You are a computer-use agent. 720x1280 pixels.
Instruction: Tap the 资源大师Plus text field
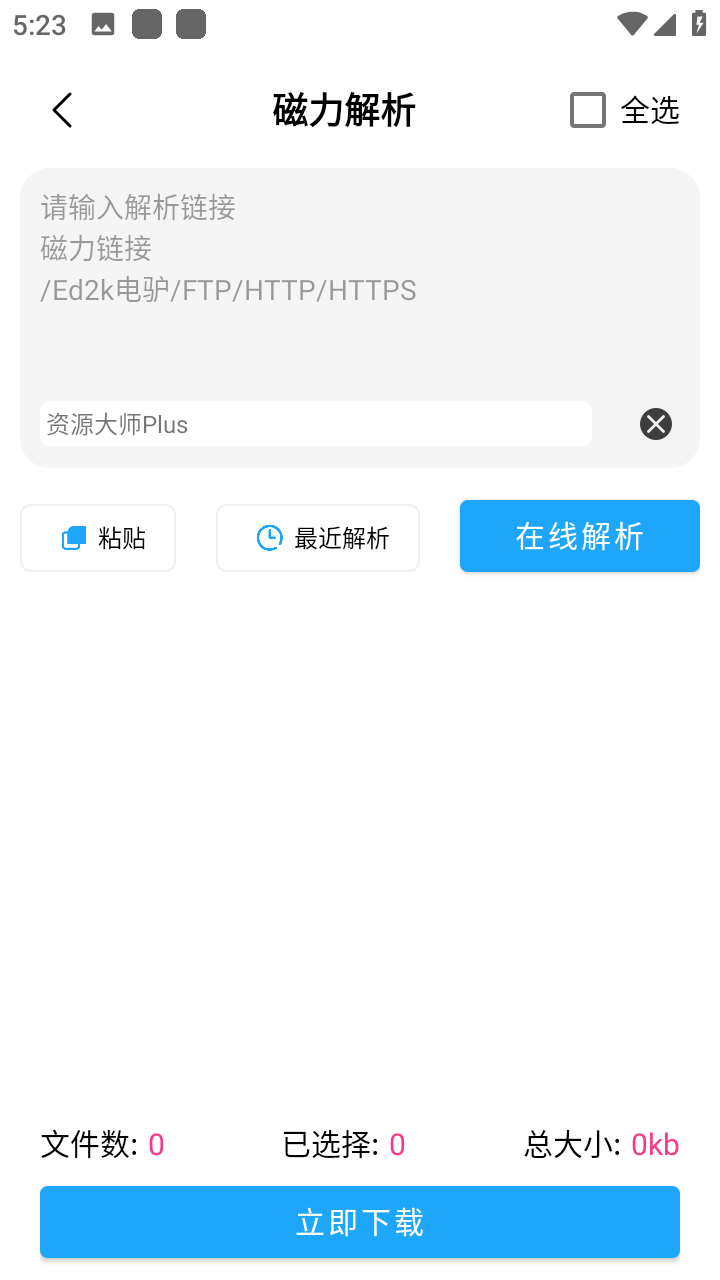click(315, 424)
